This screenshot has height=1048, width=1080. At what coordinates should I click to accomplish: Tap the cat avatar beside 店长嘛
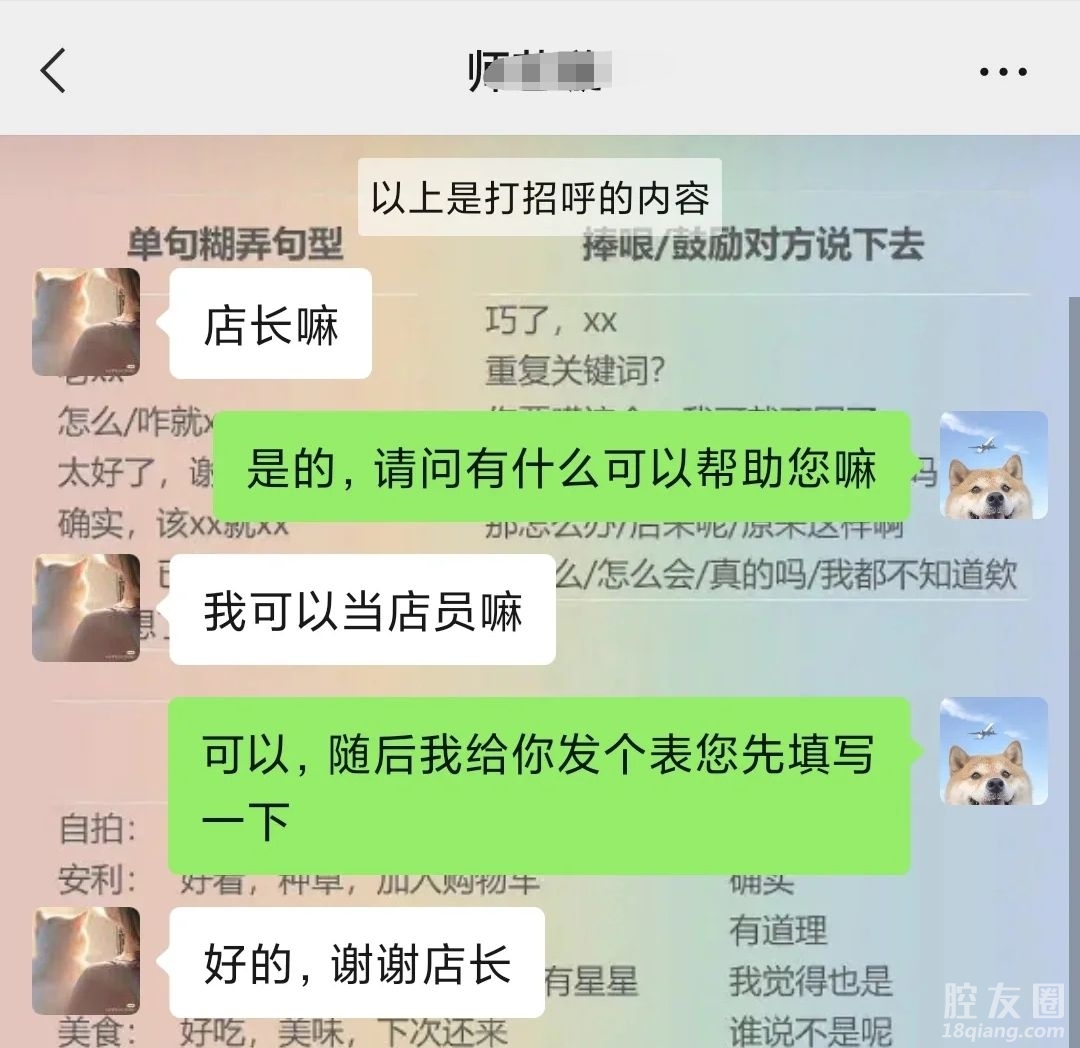tap(86, 322)
